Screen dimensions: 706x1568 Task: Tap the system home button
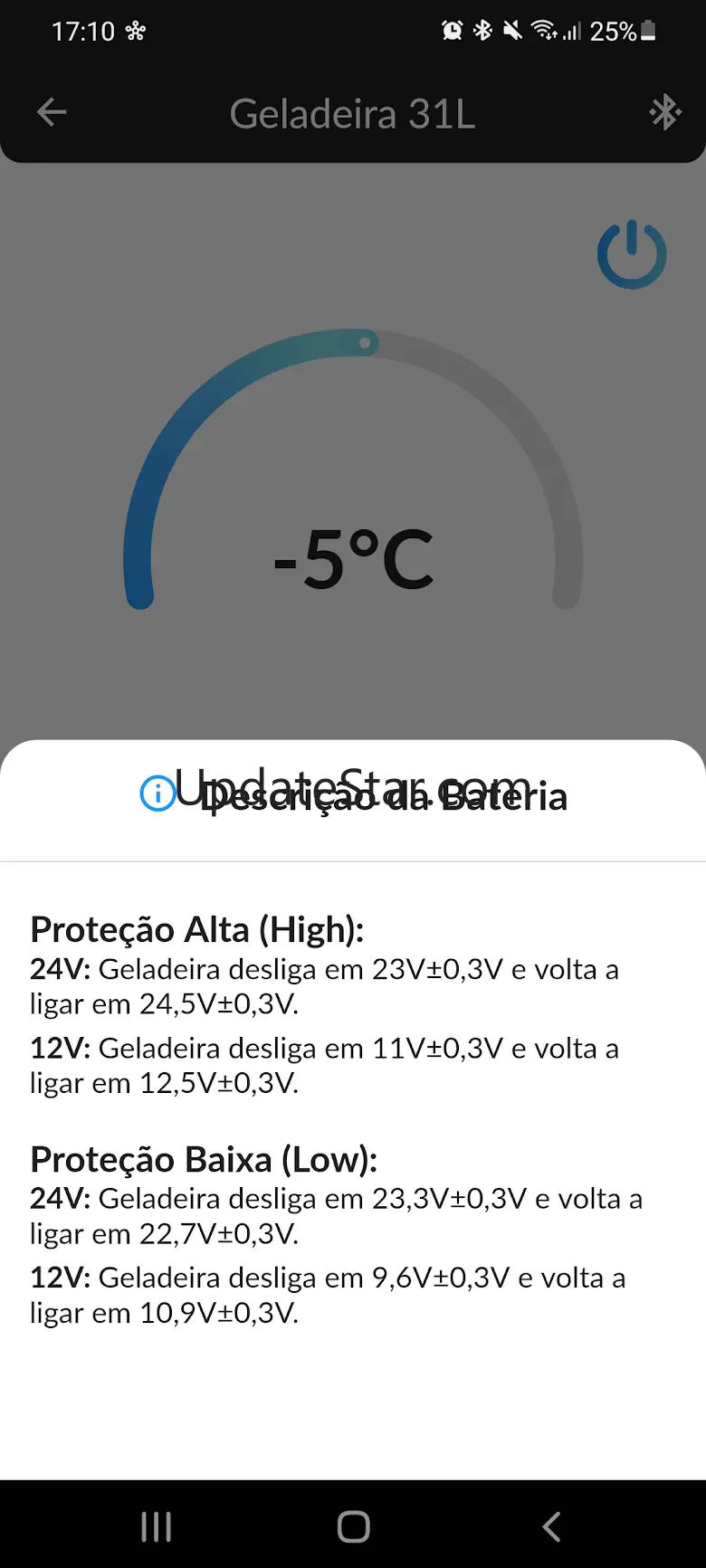353,1526
